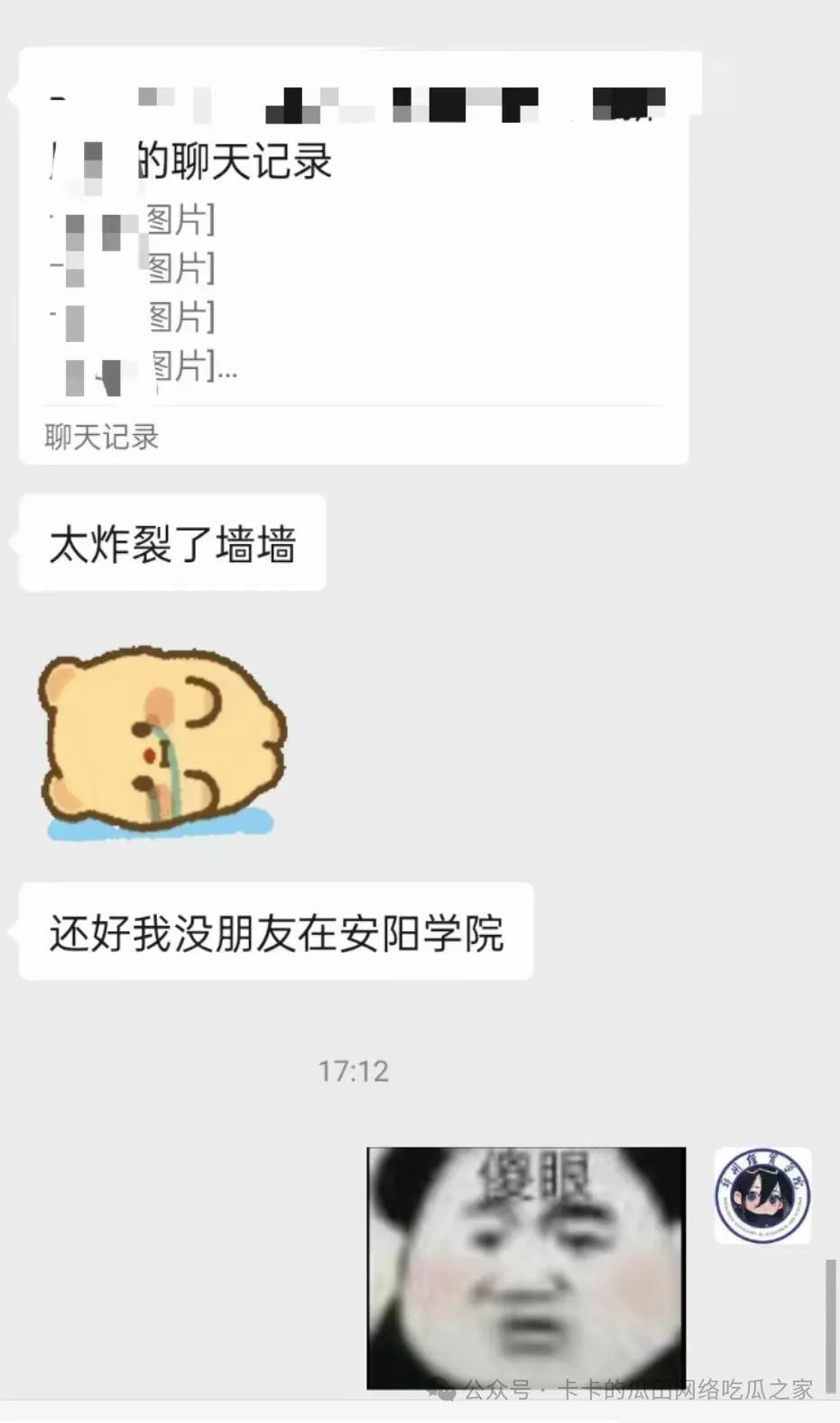Open the sender's avatar profile
The image size is (840, 1423).
coord(762,1196)
